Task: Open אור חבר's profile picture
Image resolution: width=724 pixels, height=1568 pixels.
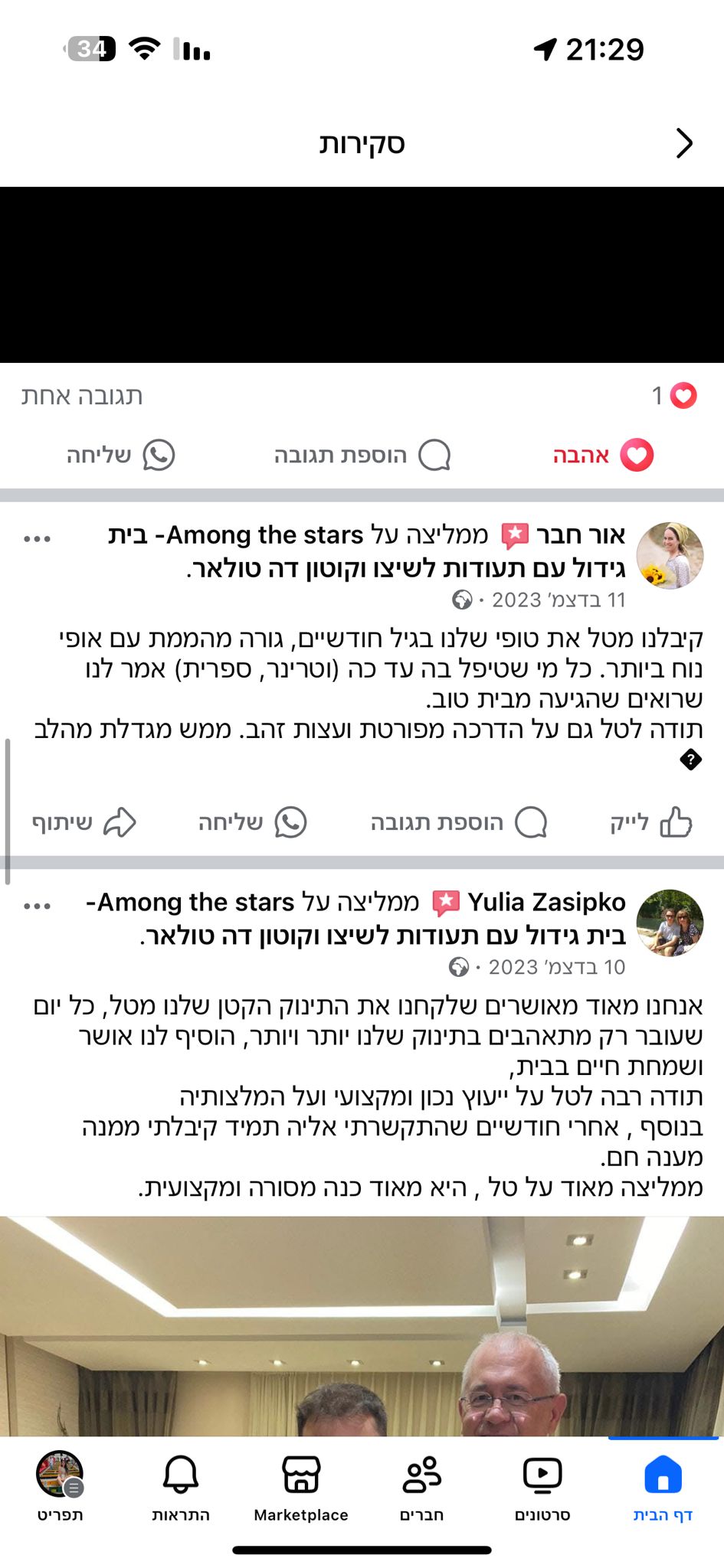Action: [x=670, y=556]
